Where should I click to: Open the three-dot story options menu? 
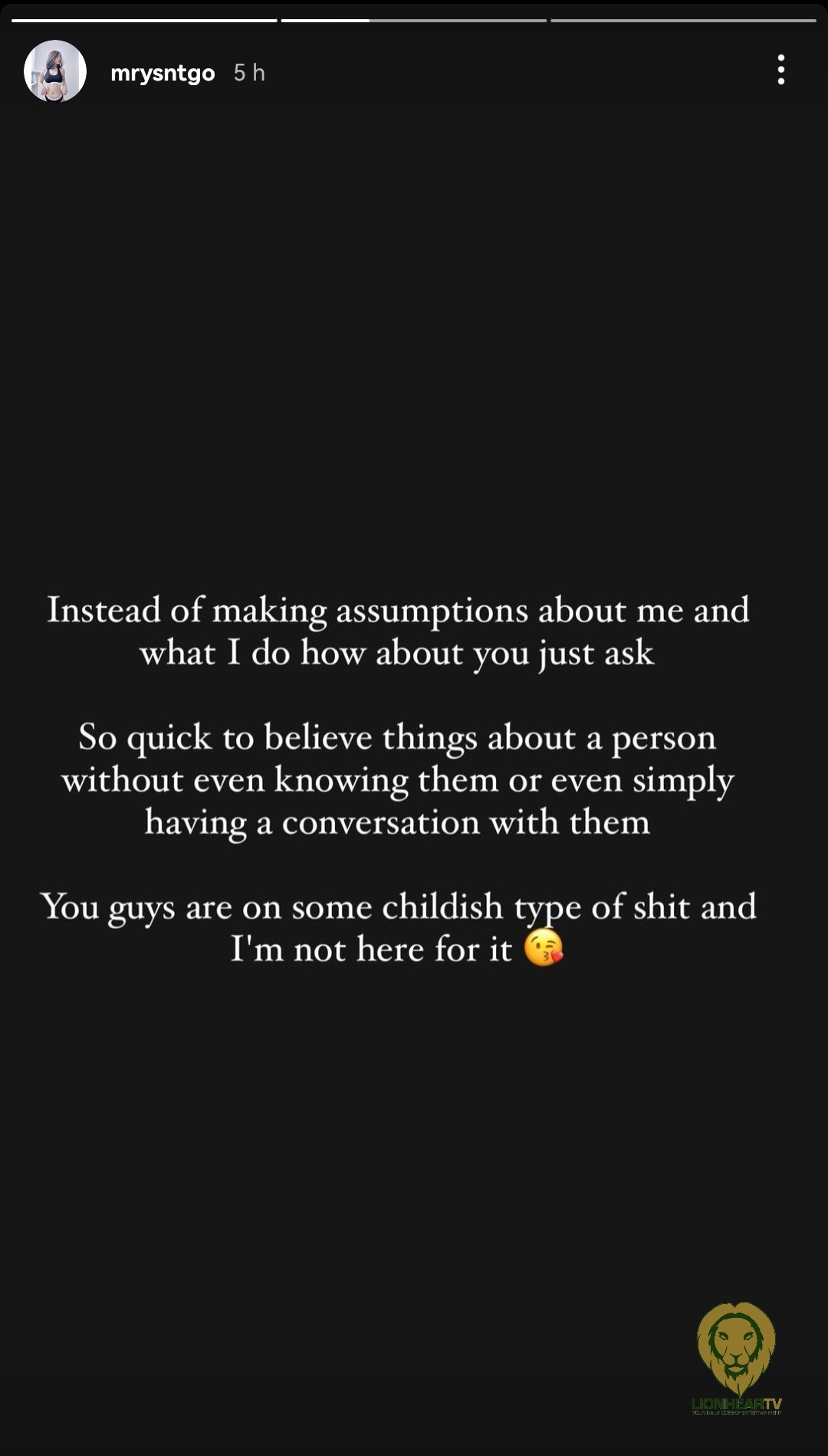click(x=780, y=70)
